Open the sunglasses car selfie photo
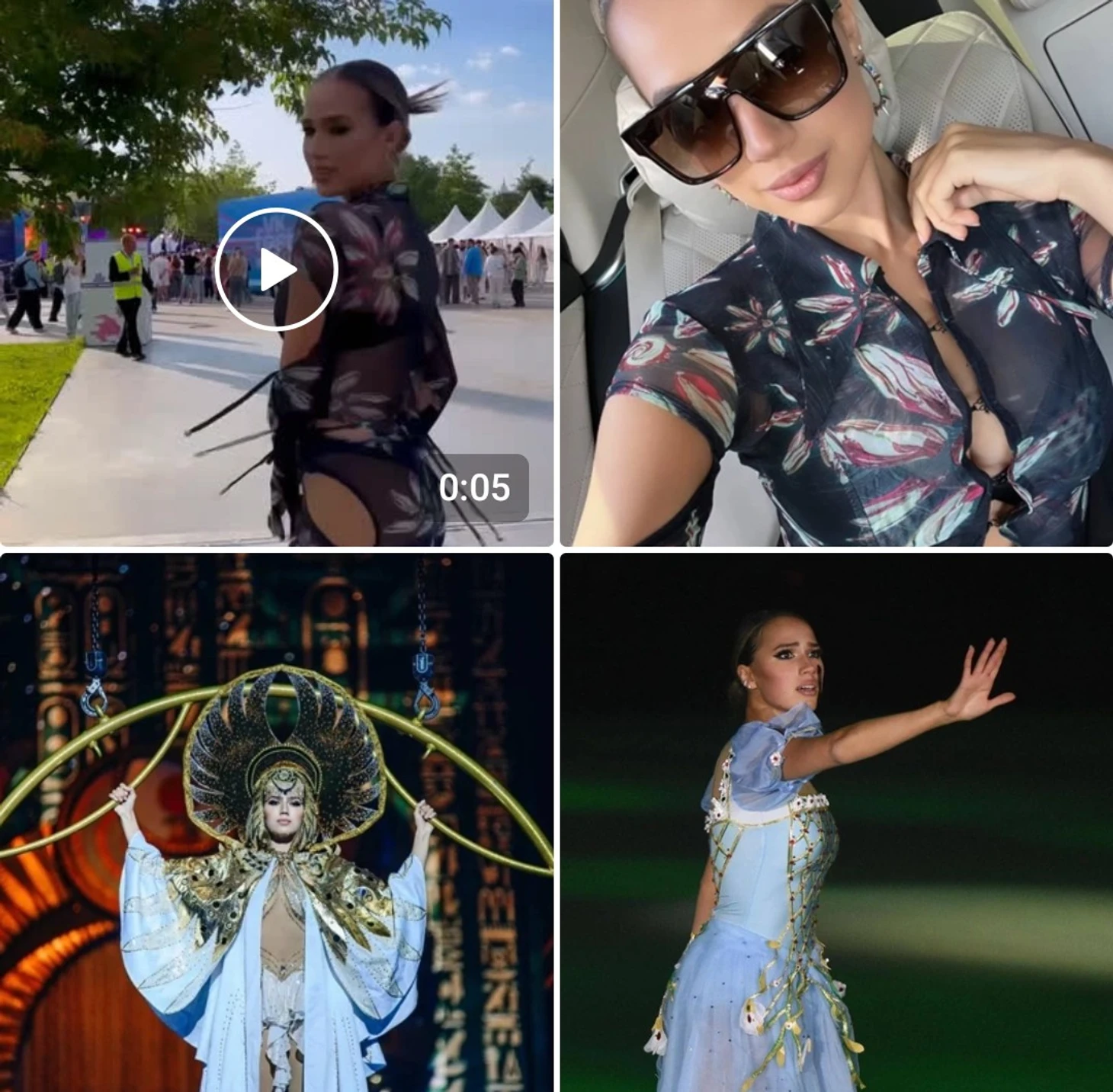Image resolution: width=1113 pixels, height=1092 pixels. (x=836, y=273)
